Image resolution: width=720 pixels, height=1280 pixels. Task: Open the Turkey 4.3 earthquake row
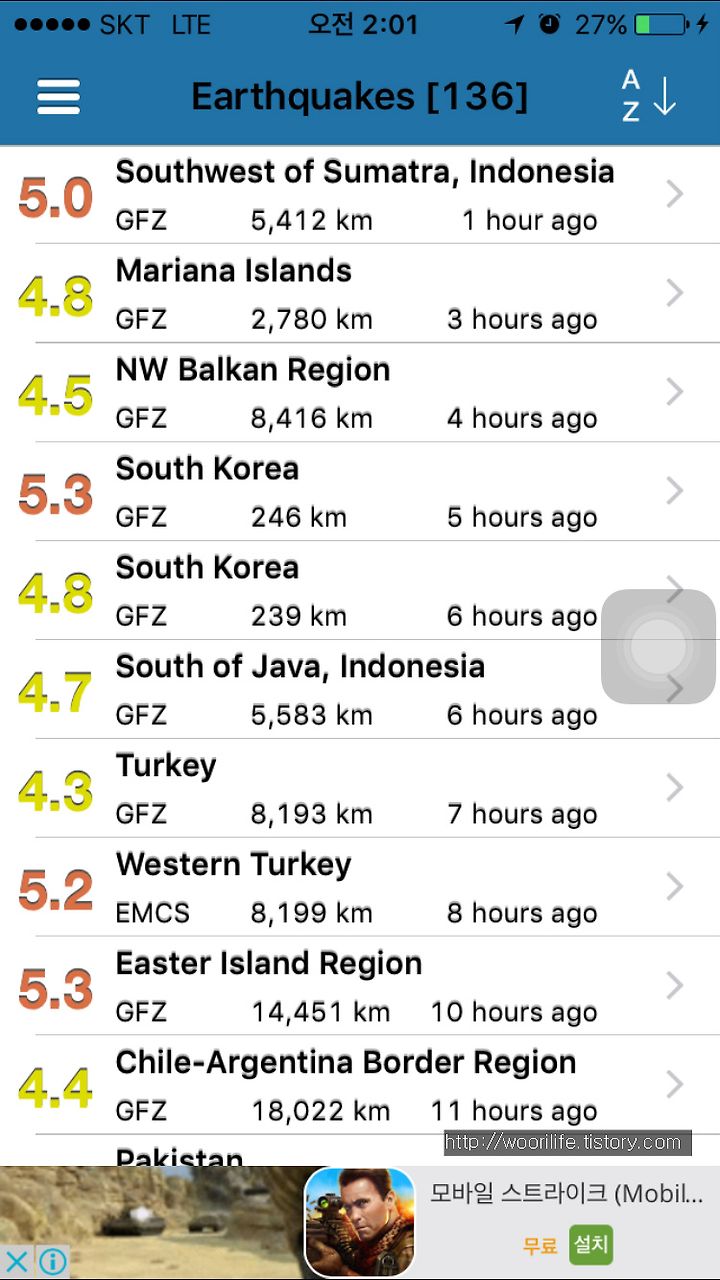coord(360,789)
